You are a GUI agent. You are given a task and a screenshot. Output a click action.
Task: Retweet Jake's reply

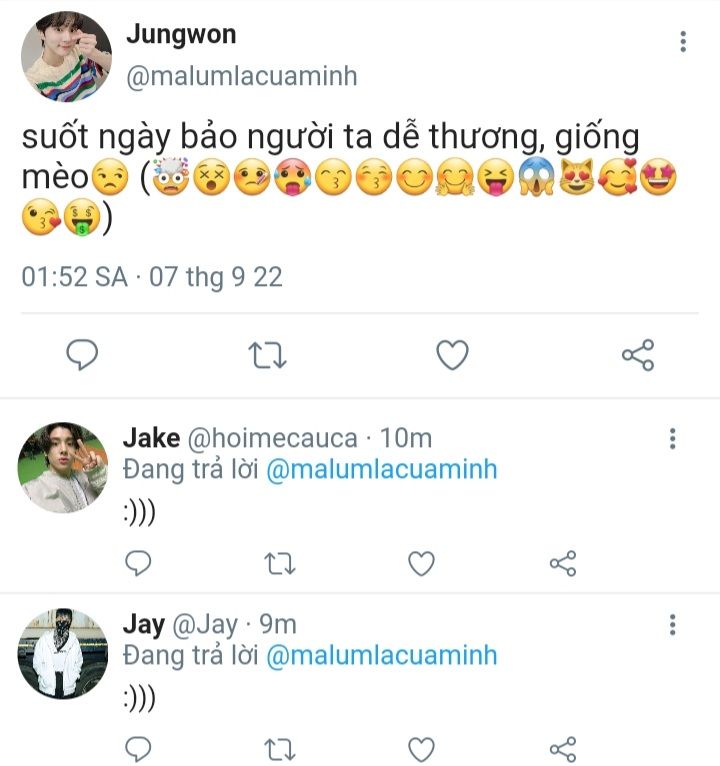click(x=280, y=563)
